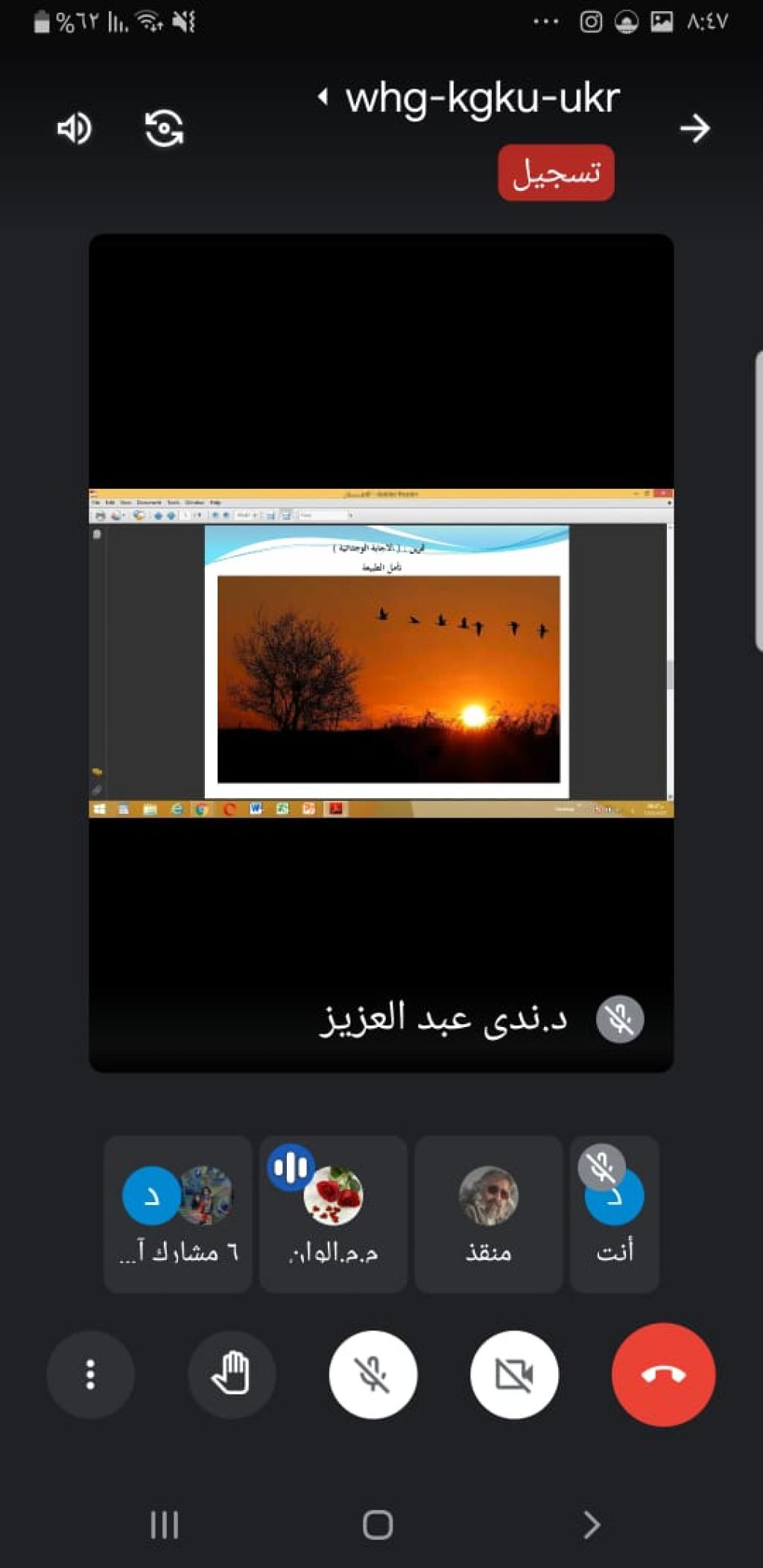The width and height of the screenshot is (763, 1568).
Task: Open the three-dot more options menu
Action: (x=90, y=1374)
